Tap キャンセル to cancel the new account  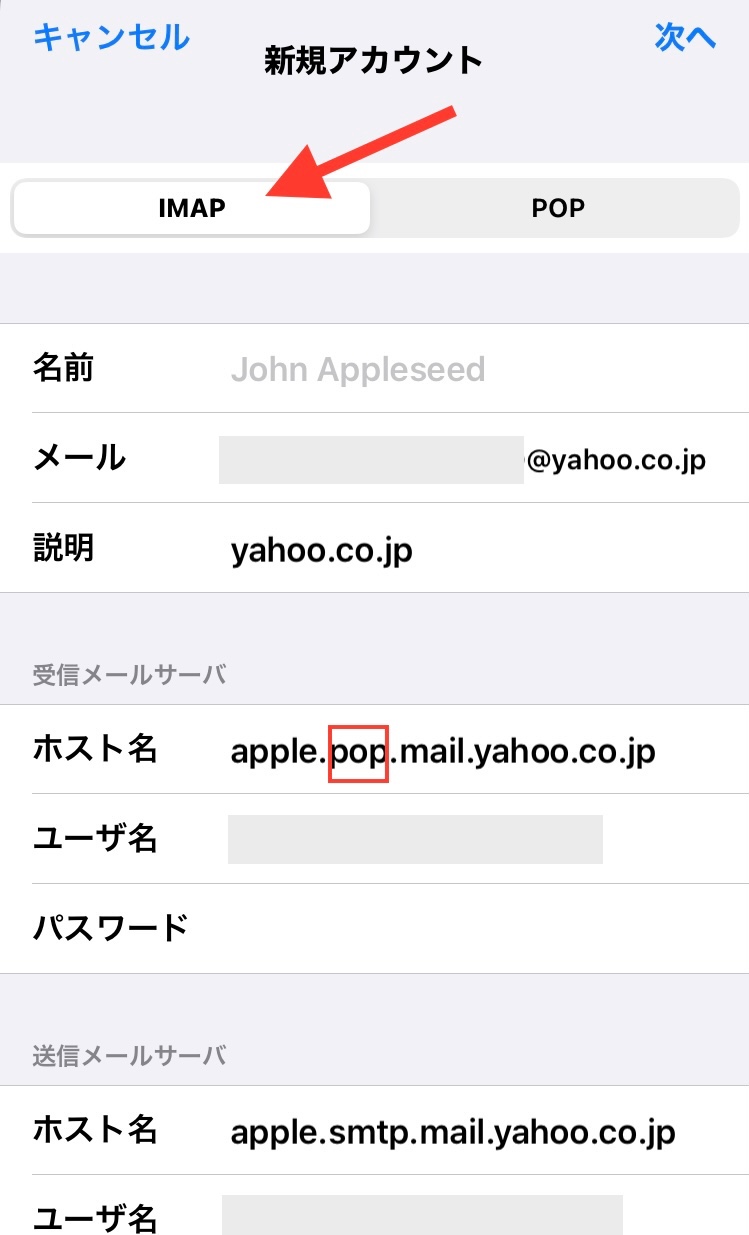tap(111, 37)
